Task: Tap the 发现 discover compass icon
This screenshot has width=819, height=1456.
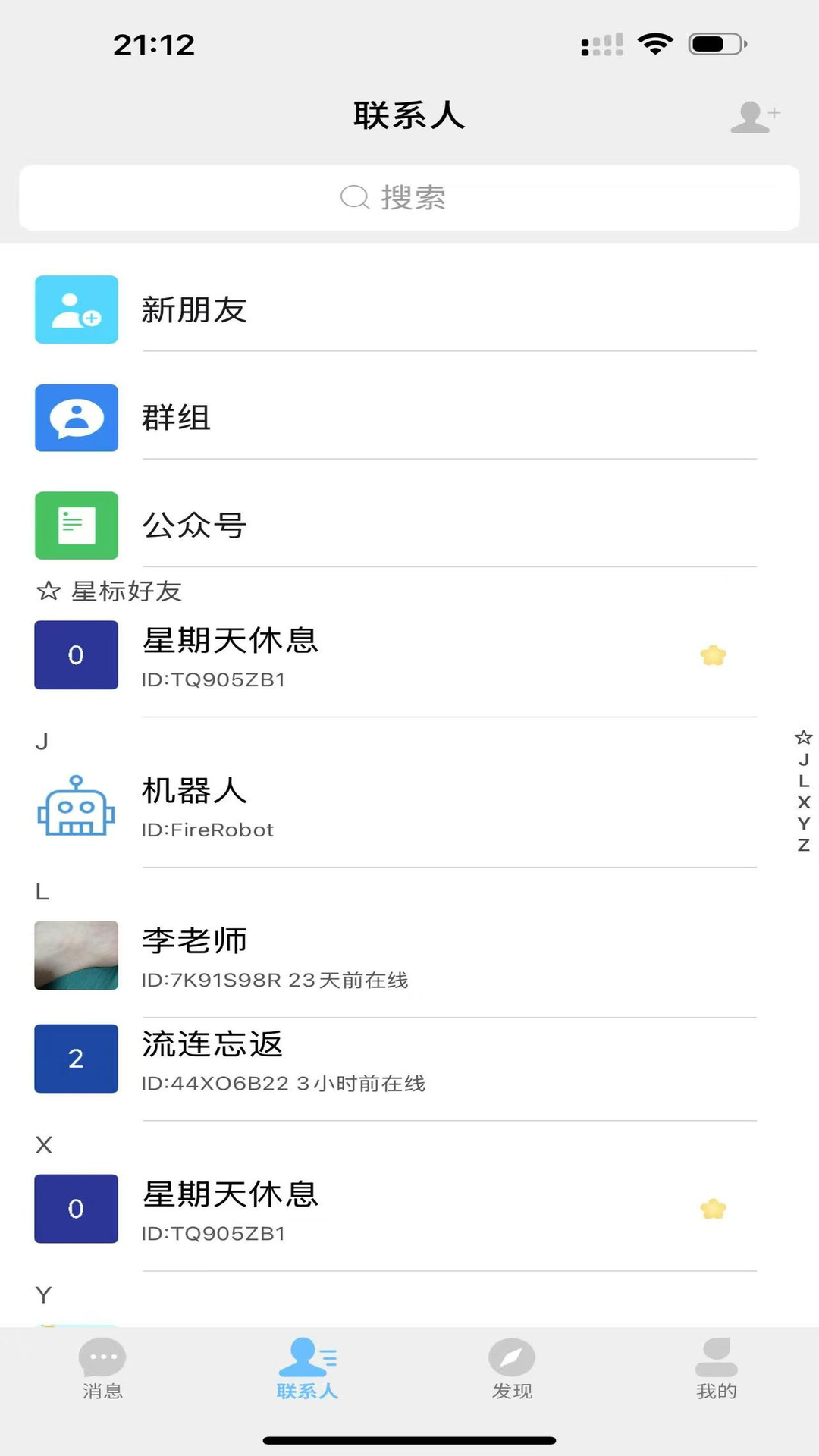Action: [x=512, y=1365]
